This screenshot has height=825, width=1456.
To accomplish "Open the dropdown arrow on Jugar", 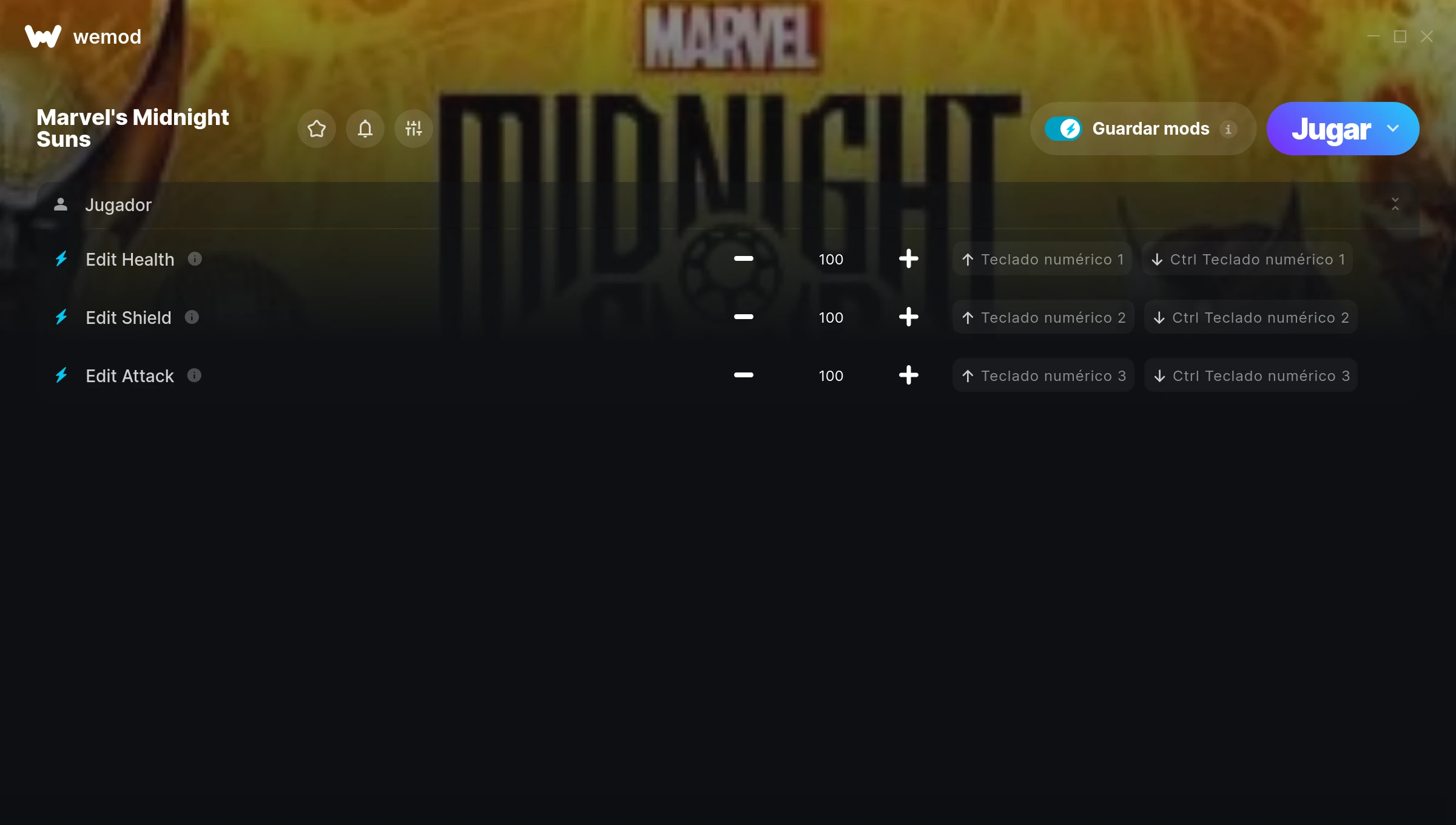I will click(x=1393, y=129).
